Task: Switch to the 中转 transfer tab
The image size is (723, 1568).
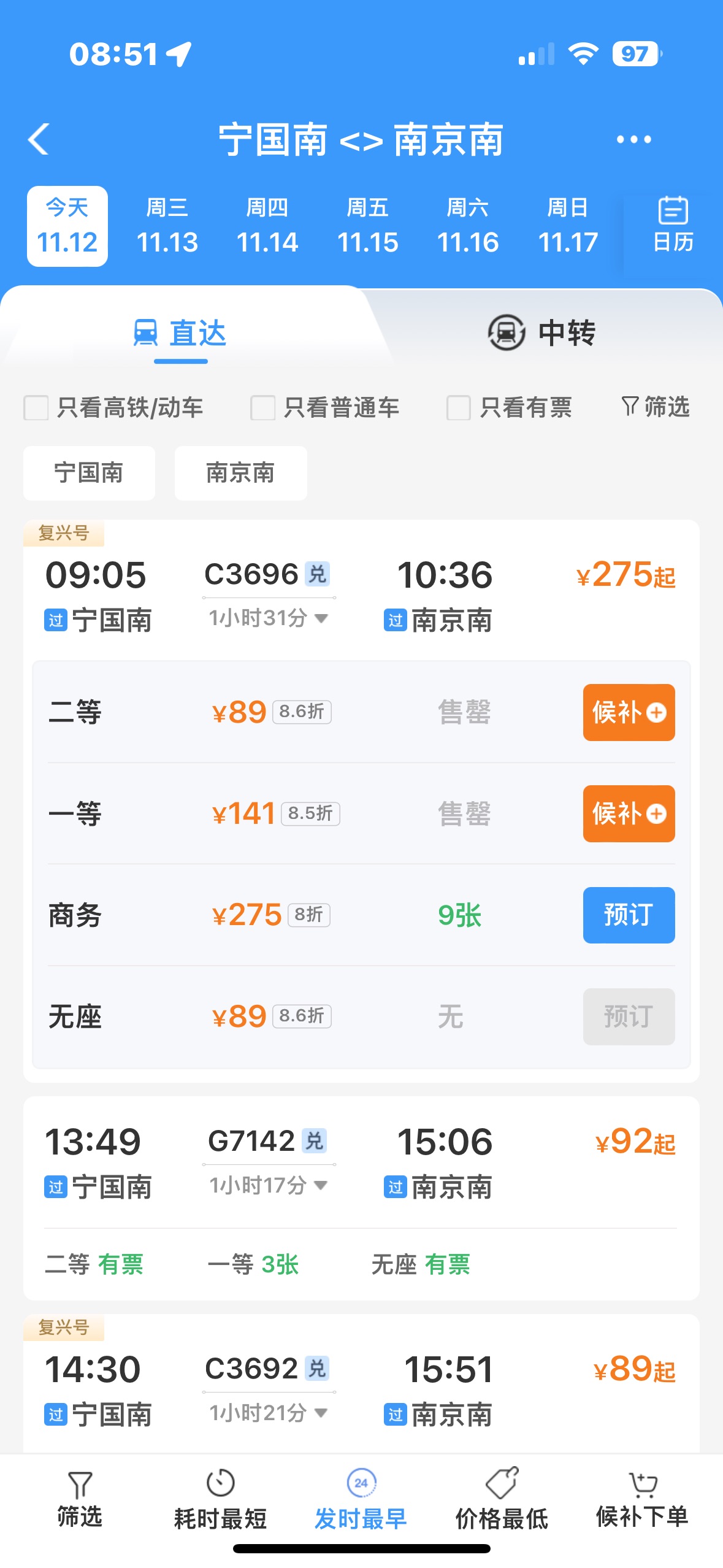Action: (541, 332)
